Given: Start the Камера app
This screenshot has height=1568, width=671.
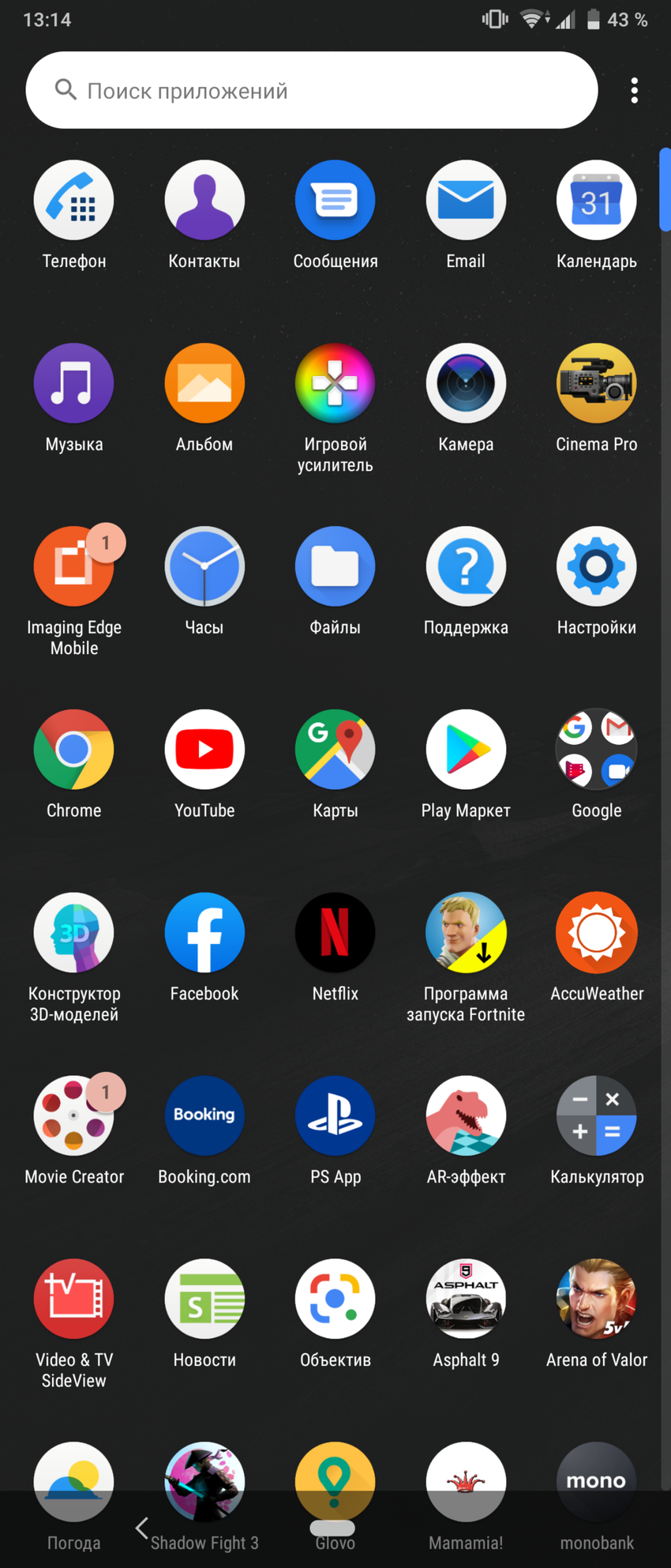Looking at the screenshot, I should click(x=466, y=384).
